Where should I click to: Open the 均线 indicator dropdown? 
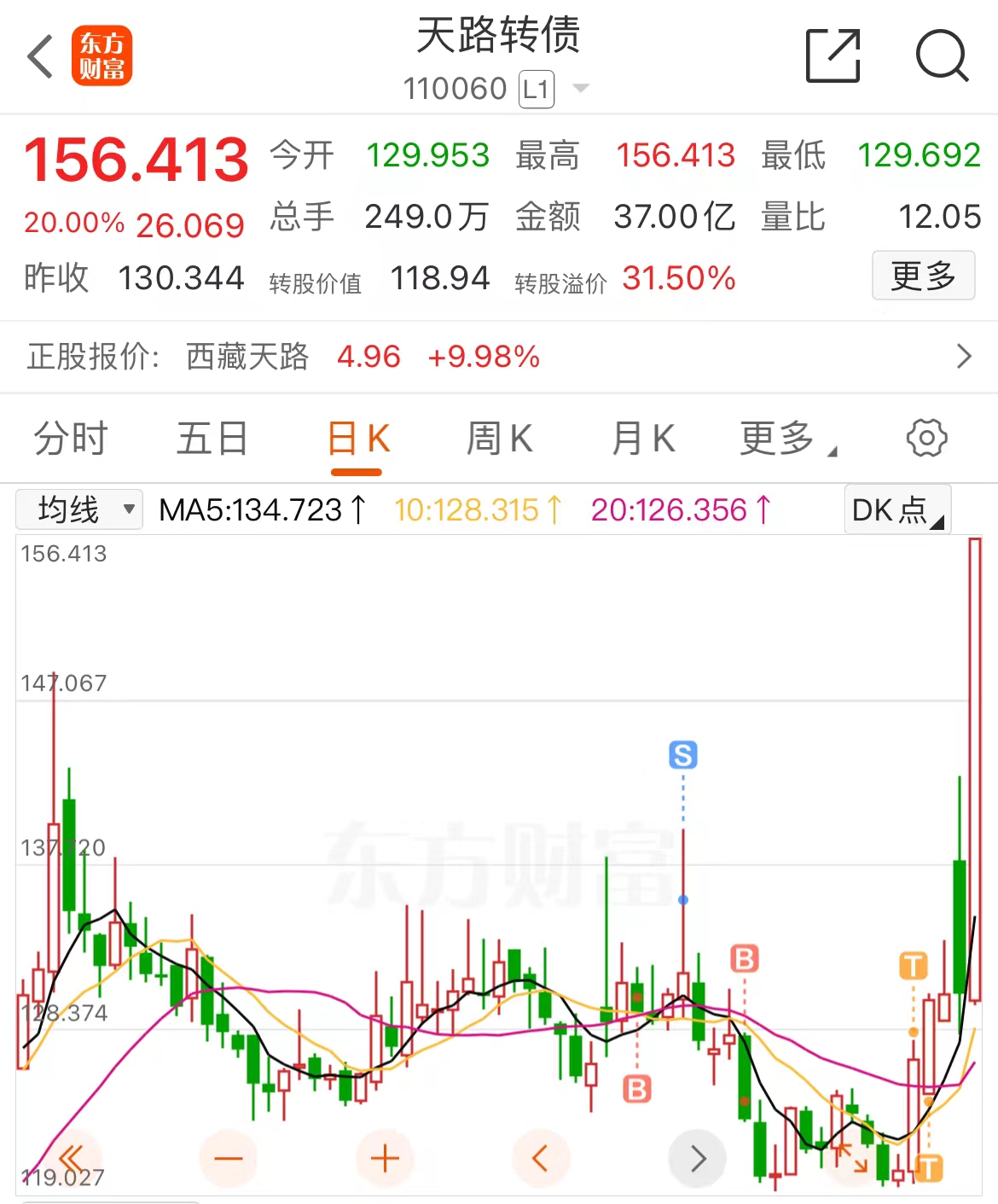point(80,509)
